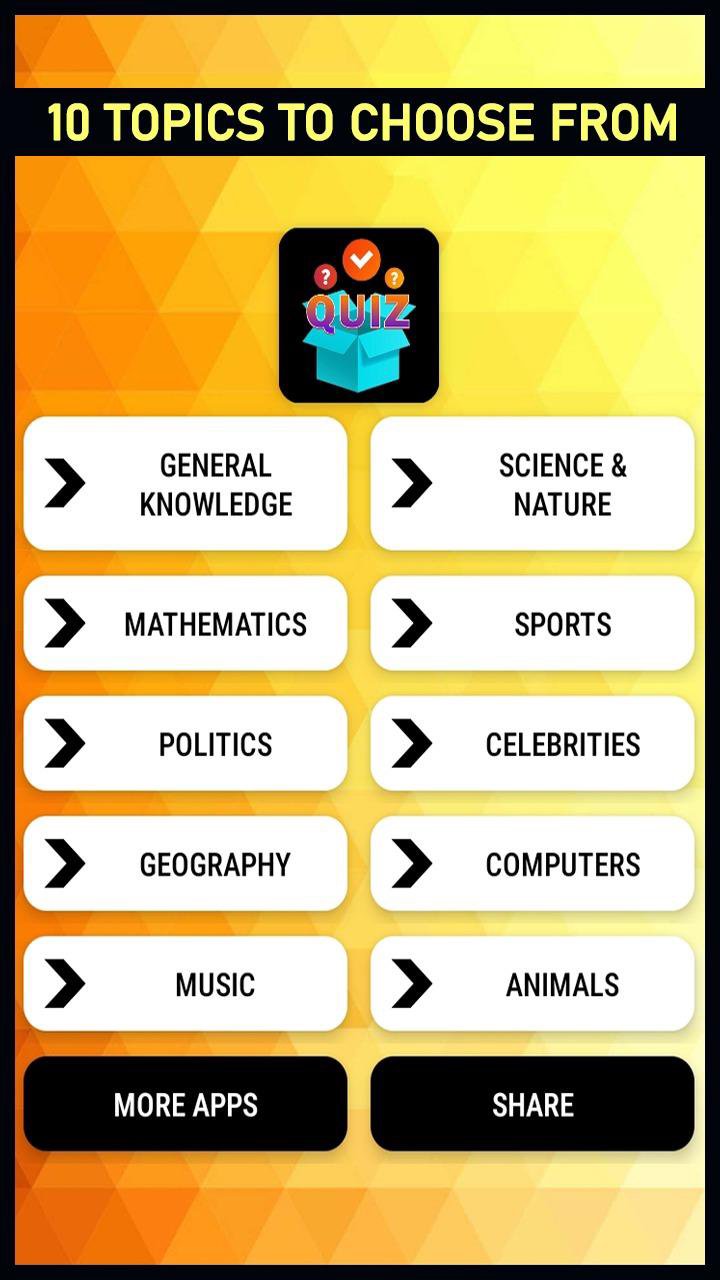Select the Mathematics topic
Viewport: 720px width, 1280px height.
tap(213, 623)
